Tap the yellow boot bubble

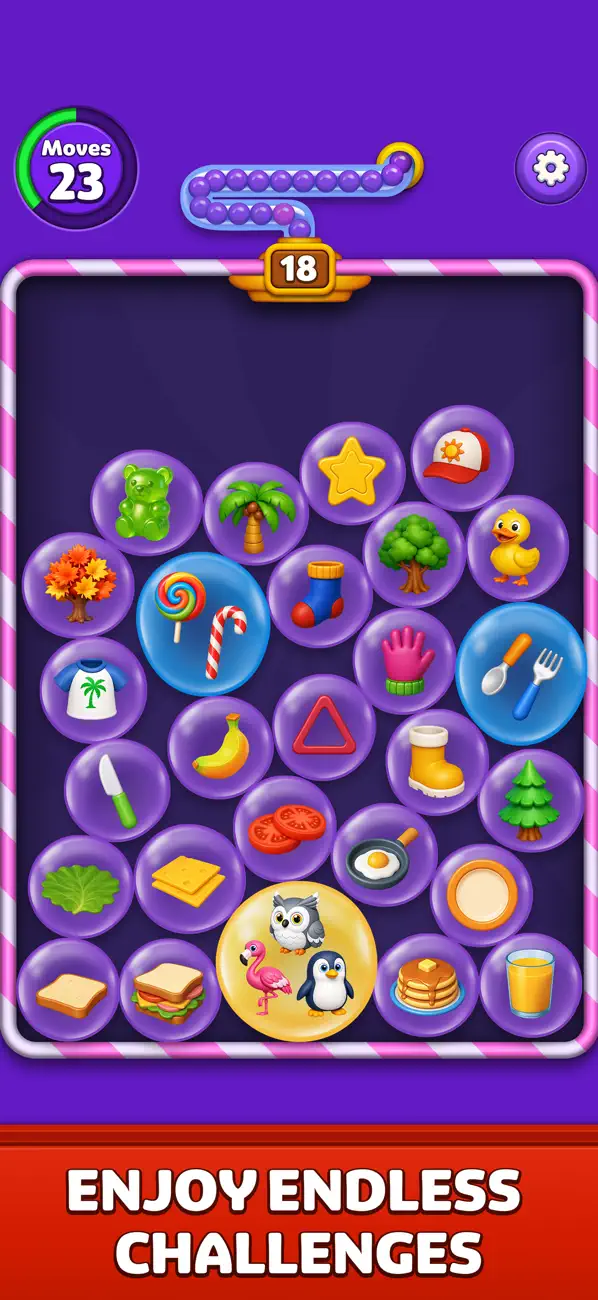click(437, 762)
